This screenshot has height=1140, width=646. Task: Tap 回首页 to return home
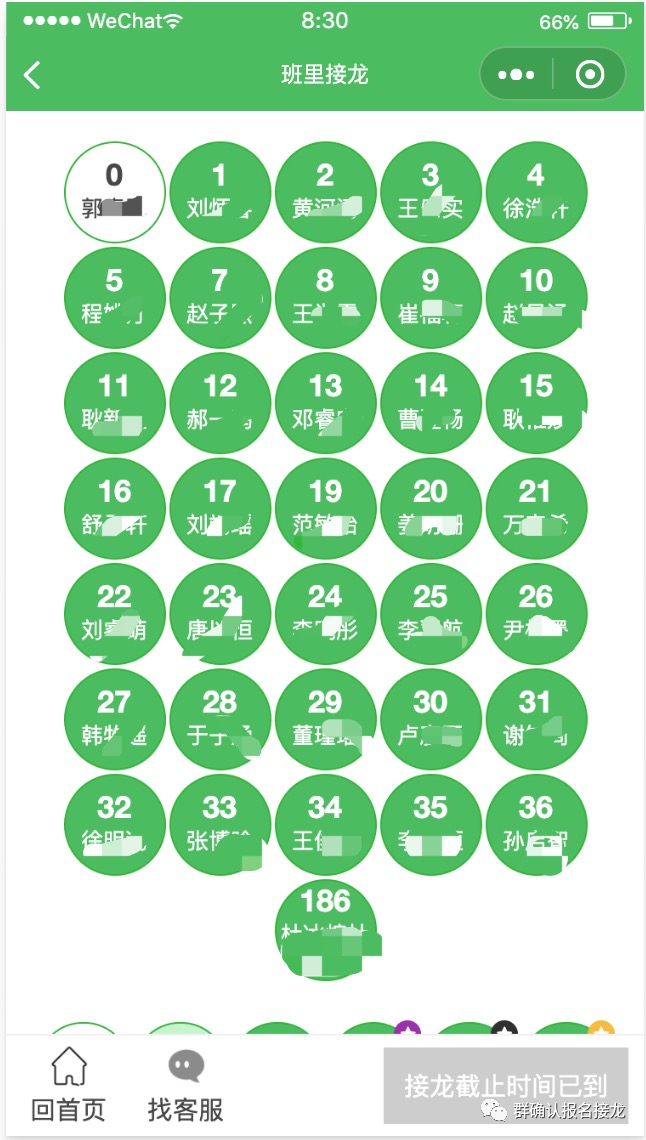[68, 1085]
